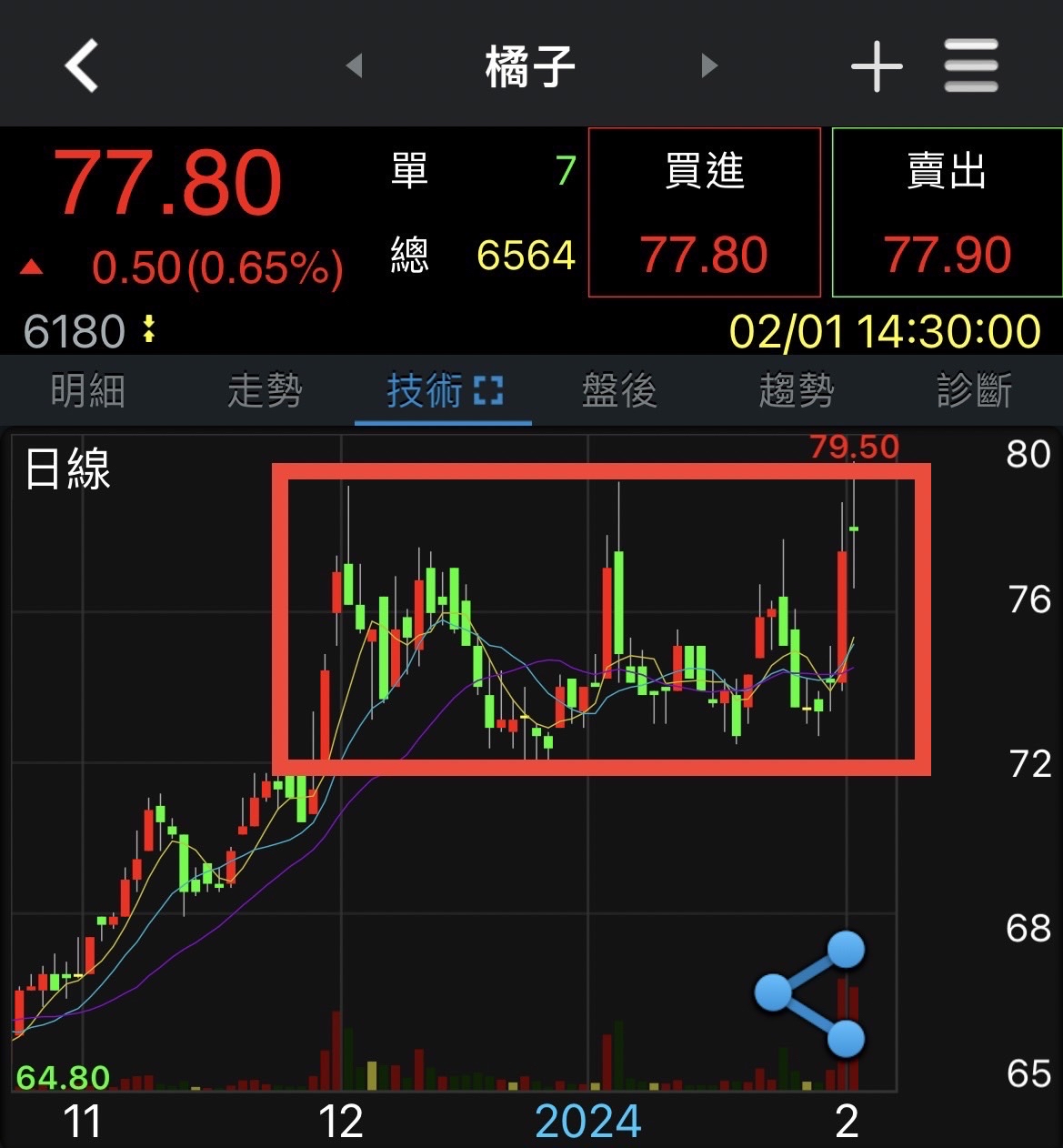Viewport: 1063px width, 1148px height.
Task: Open the hamburger menu
Action: point(971,65)
